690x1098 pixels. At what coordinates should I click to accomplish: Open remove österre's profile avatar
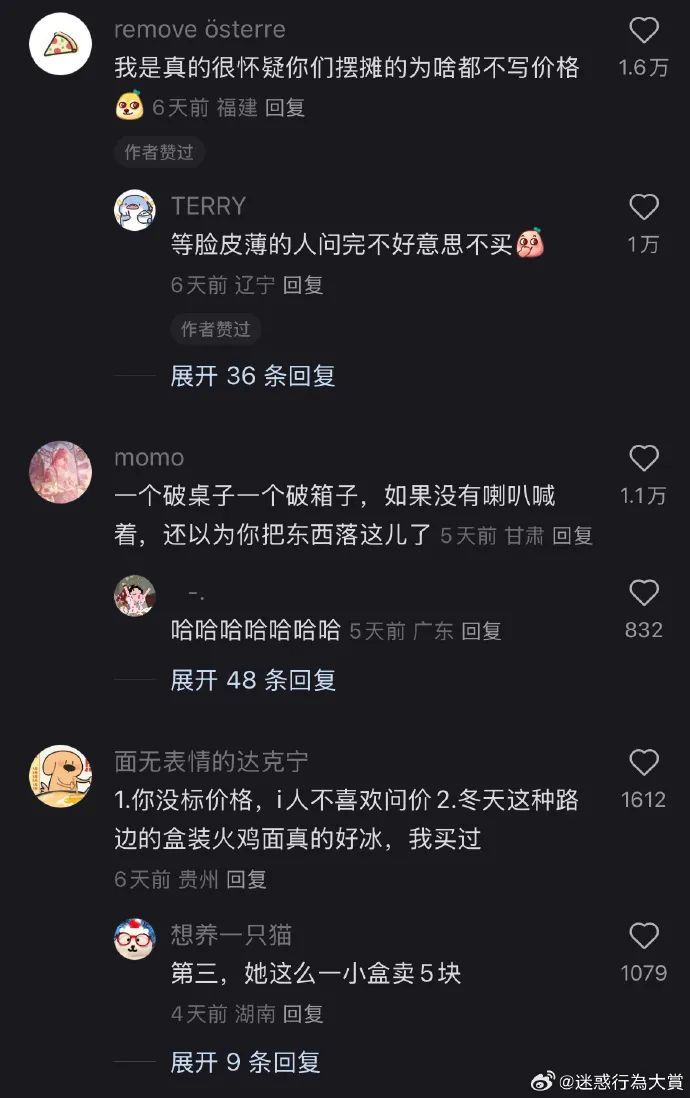coord(61,44)
